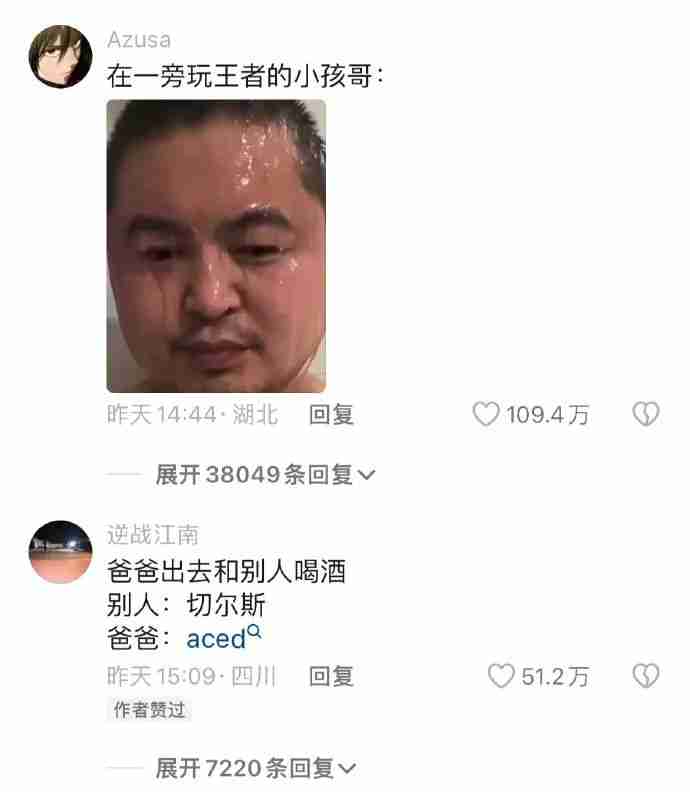Like 逆战江南's comment
This screenshot has height=792, width=690.
click(501, 676)
